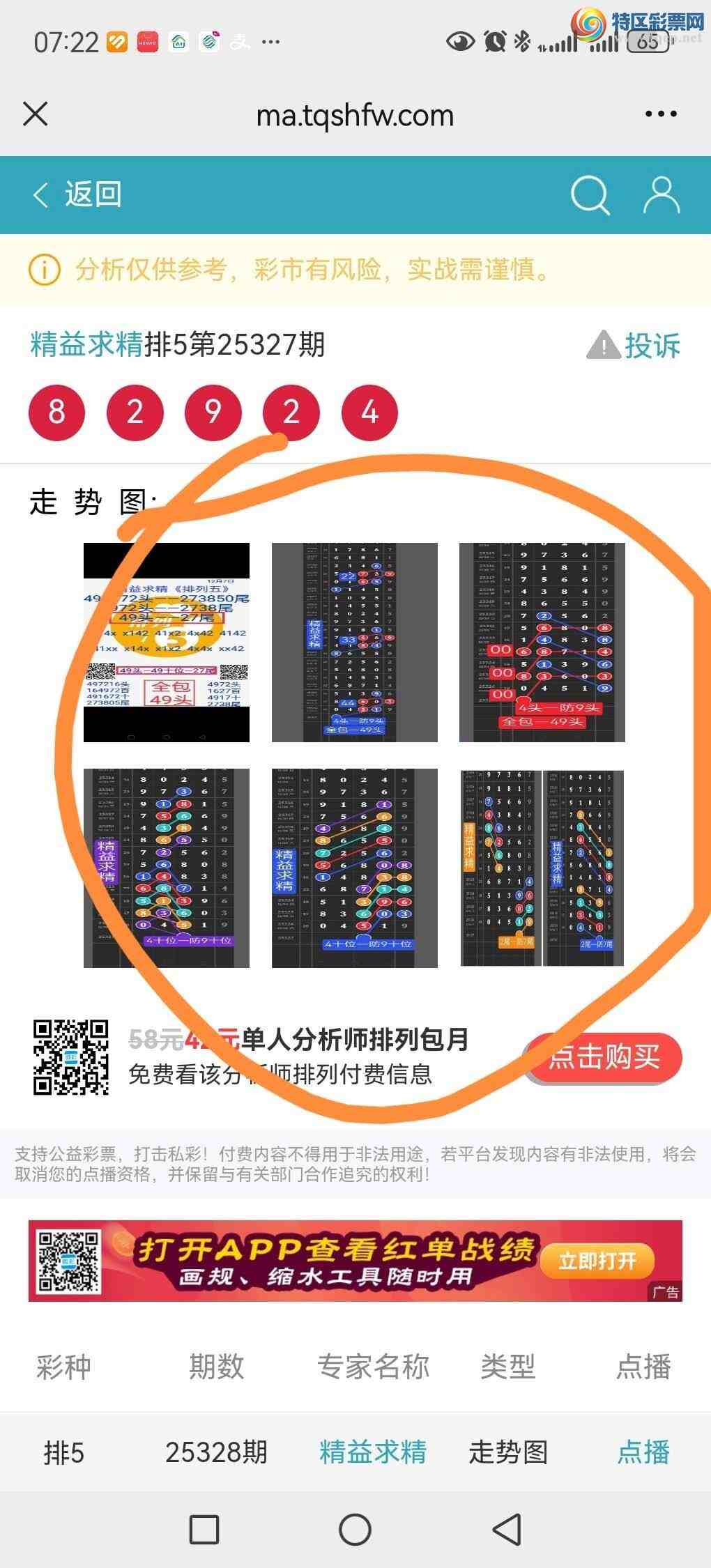
Task: Open the trend chart with 全包49头 stamp
Action: [x=167, y=642]
